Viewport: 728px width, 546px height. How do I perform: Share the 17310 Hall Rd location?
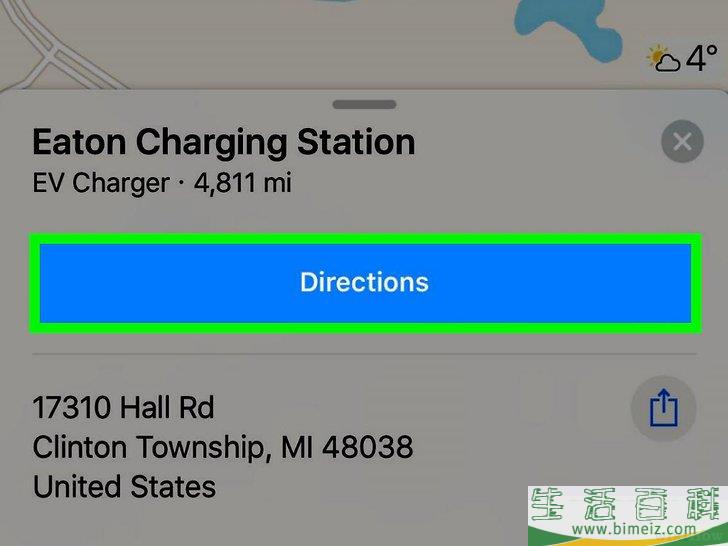(x=663, y=408)
